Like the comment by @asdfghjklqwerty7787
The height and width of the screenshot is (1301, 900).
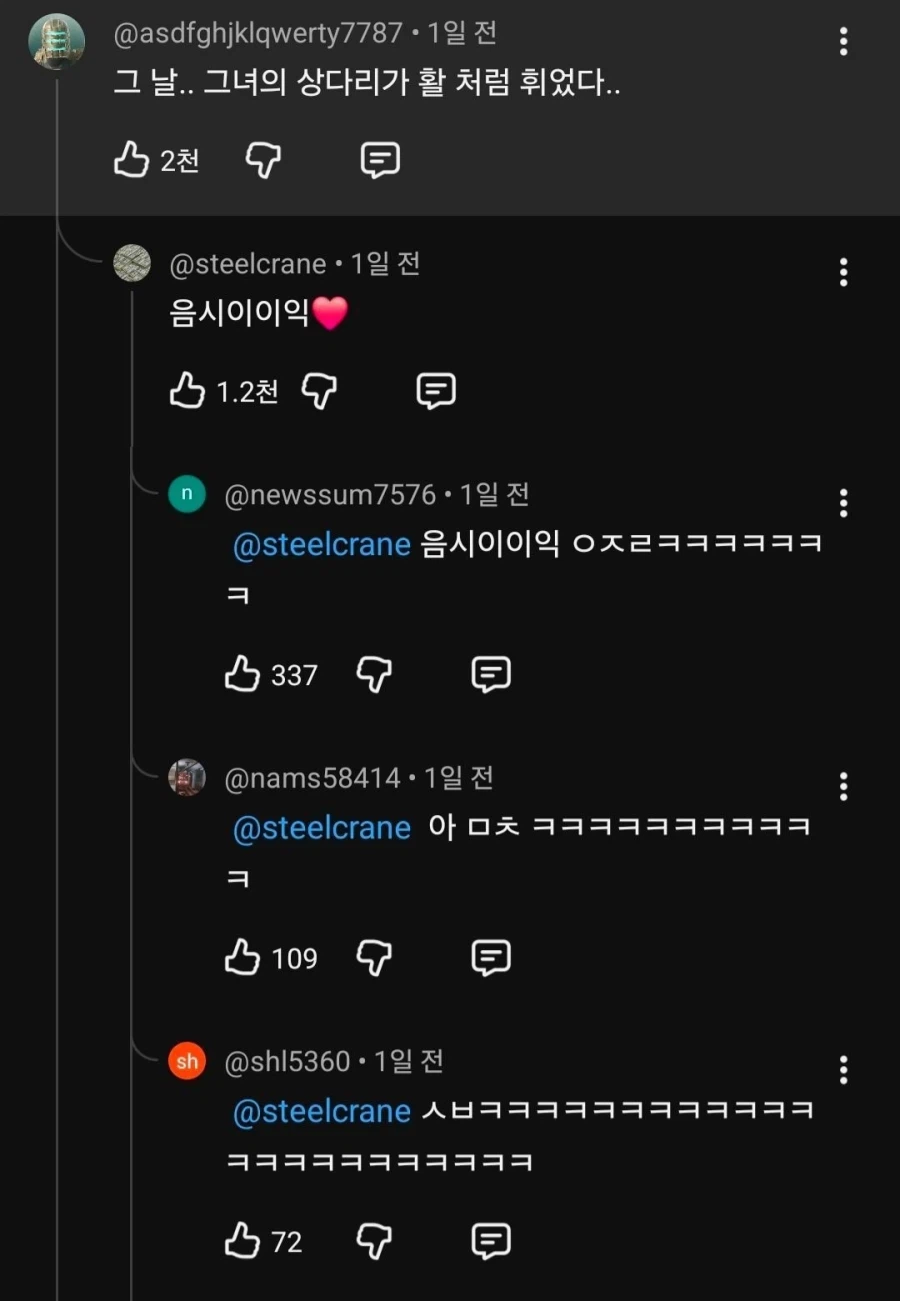(135, 160)
